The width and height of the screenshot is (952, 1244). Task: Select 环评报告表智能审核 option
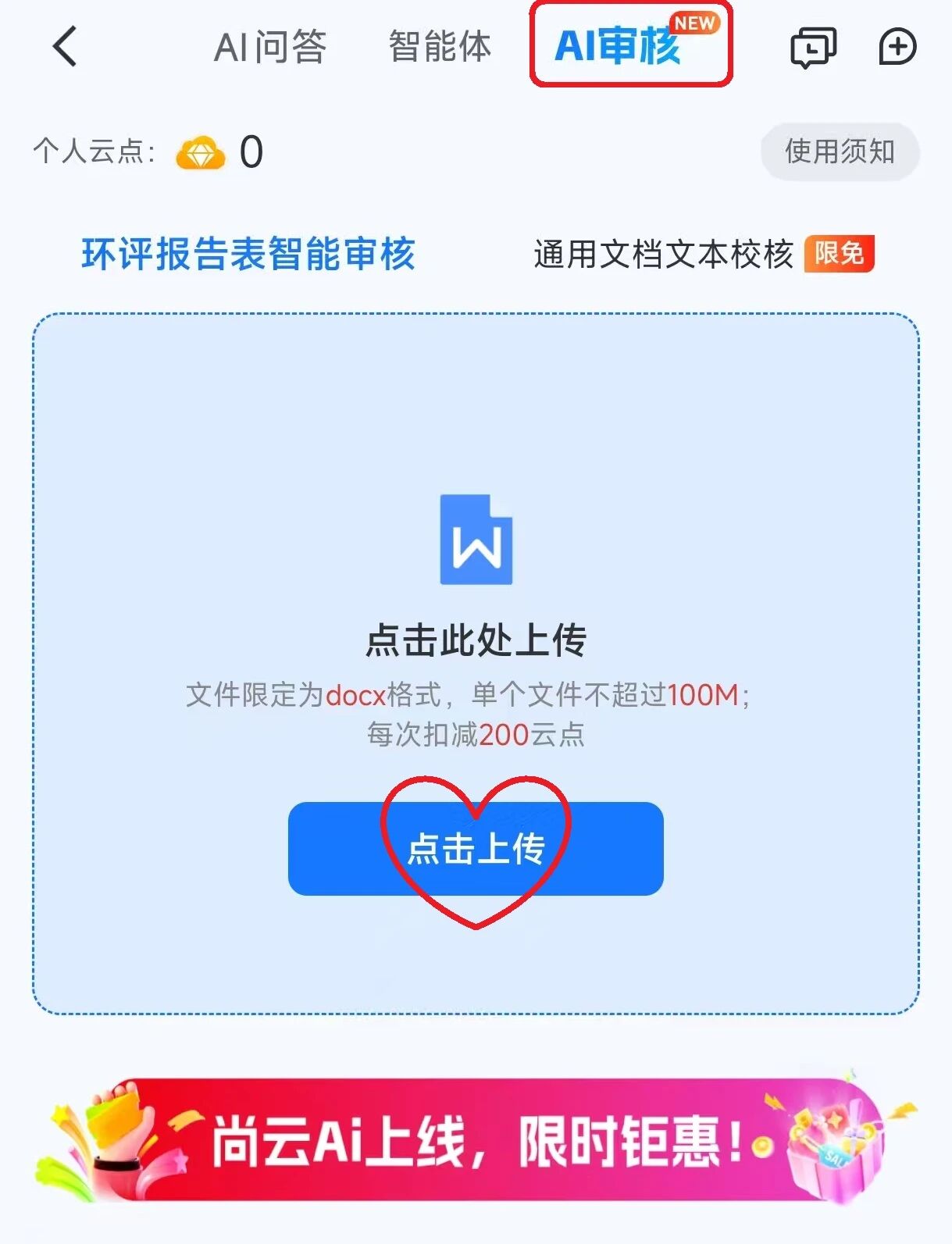248,255
